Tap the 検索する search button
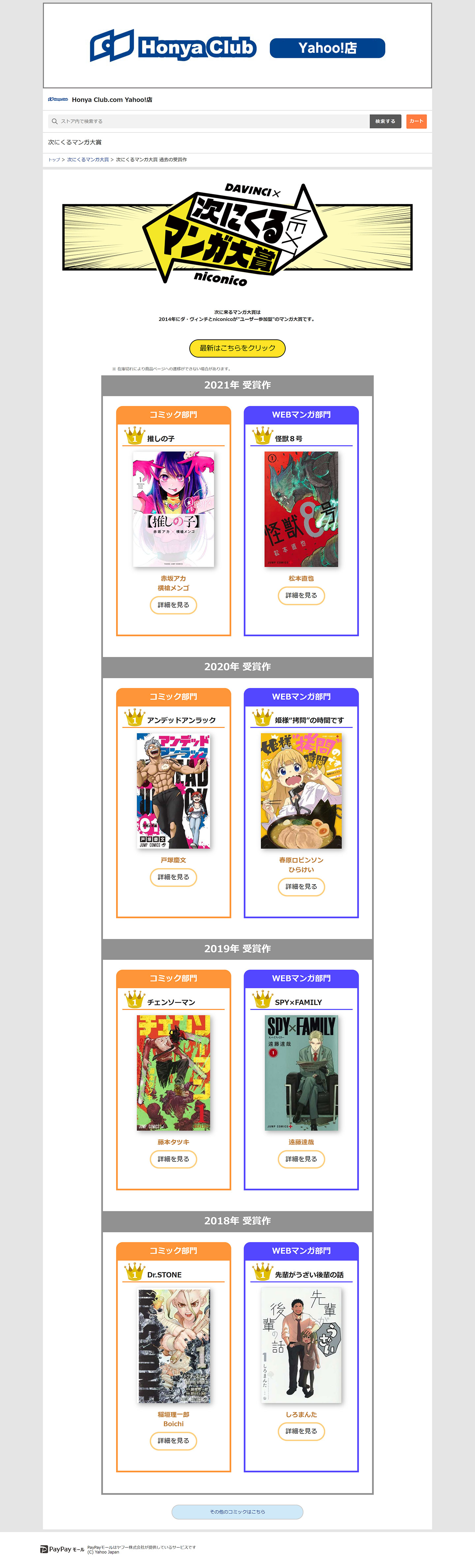 tap(385, 121)
